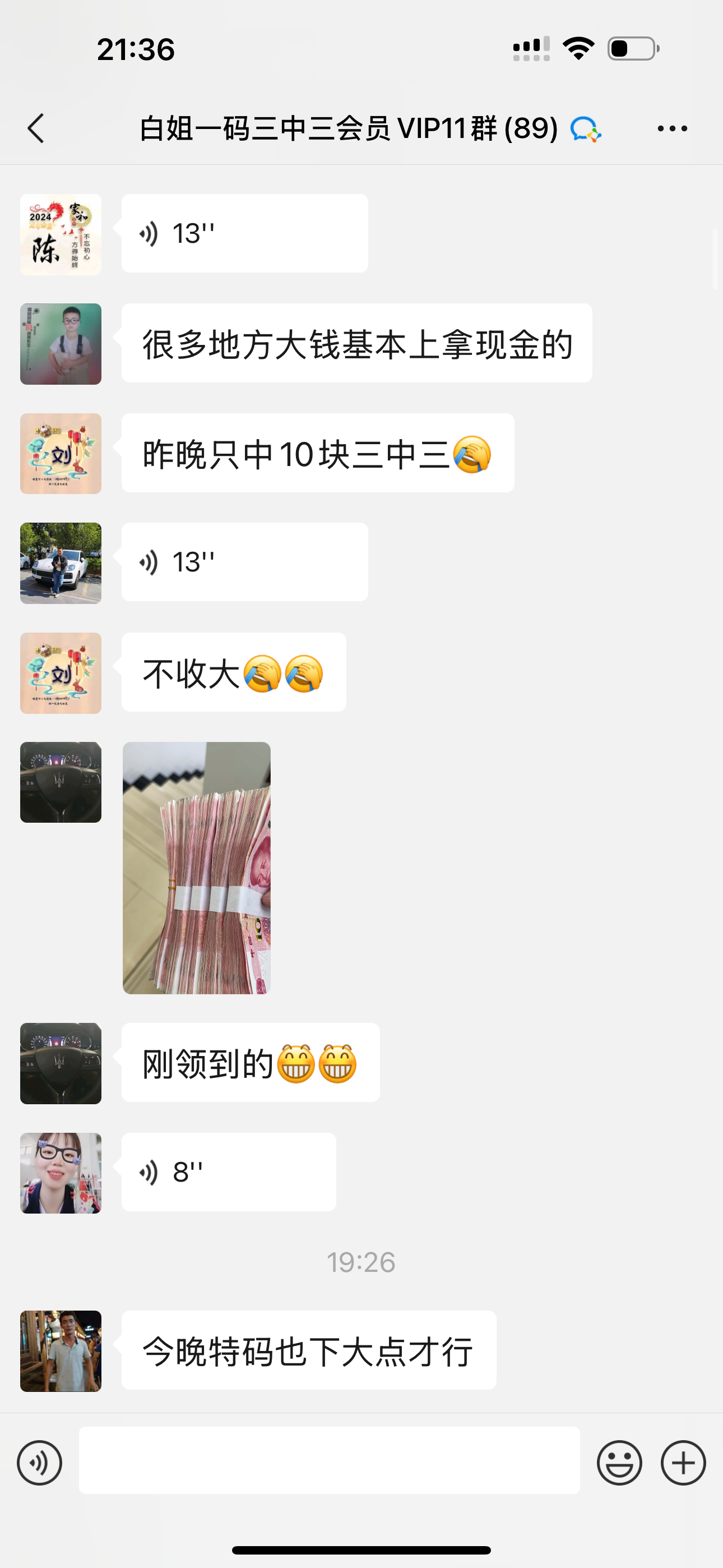Open the group chat options menu
This screenshot has width=723, height=1568.
pos(672,128)
